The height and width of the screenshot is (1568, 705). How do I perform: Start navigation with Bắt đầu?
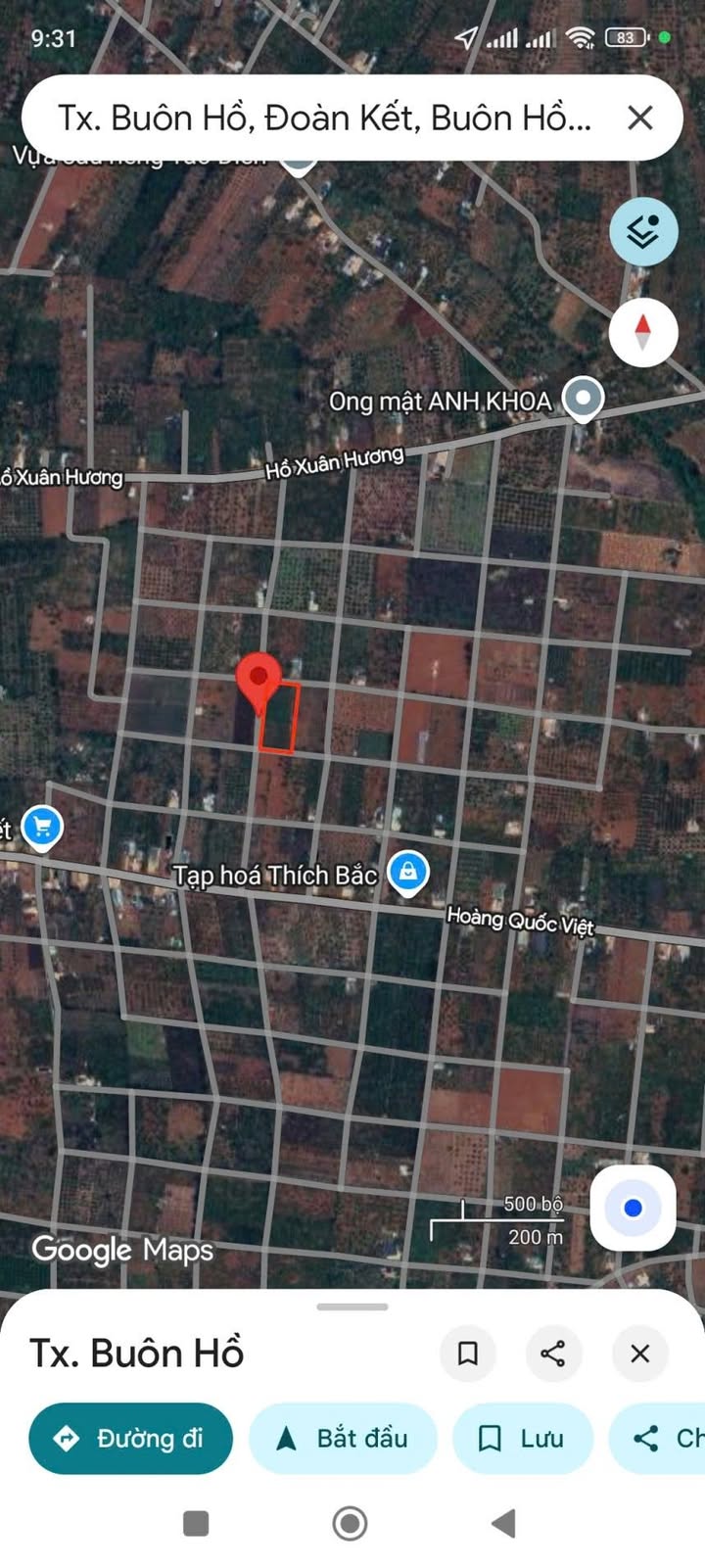pyautogui.click(x=343, y=1438)
